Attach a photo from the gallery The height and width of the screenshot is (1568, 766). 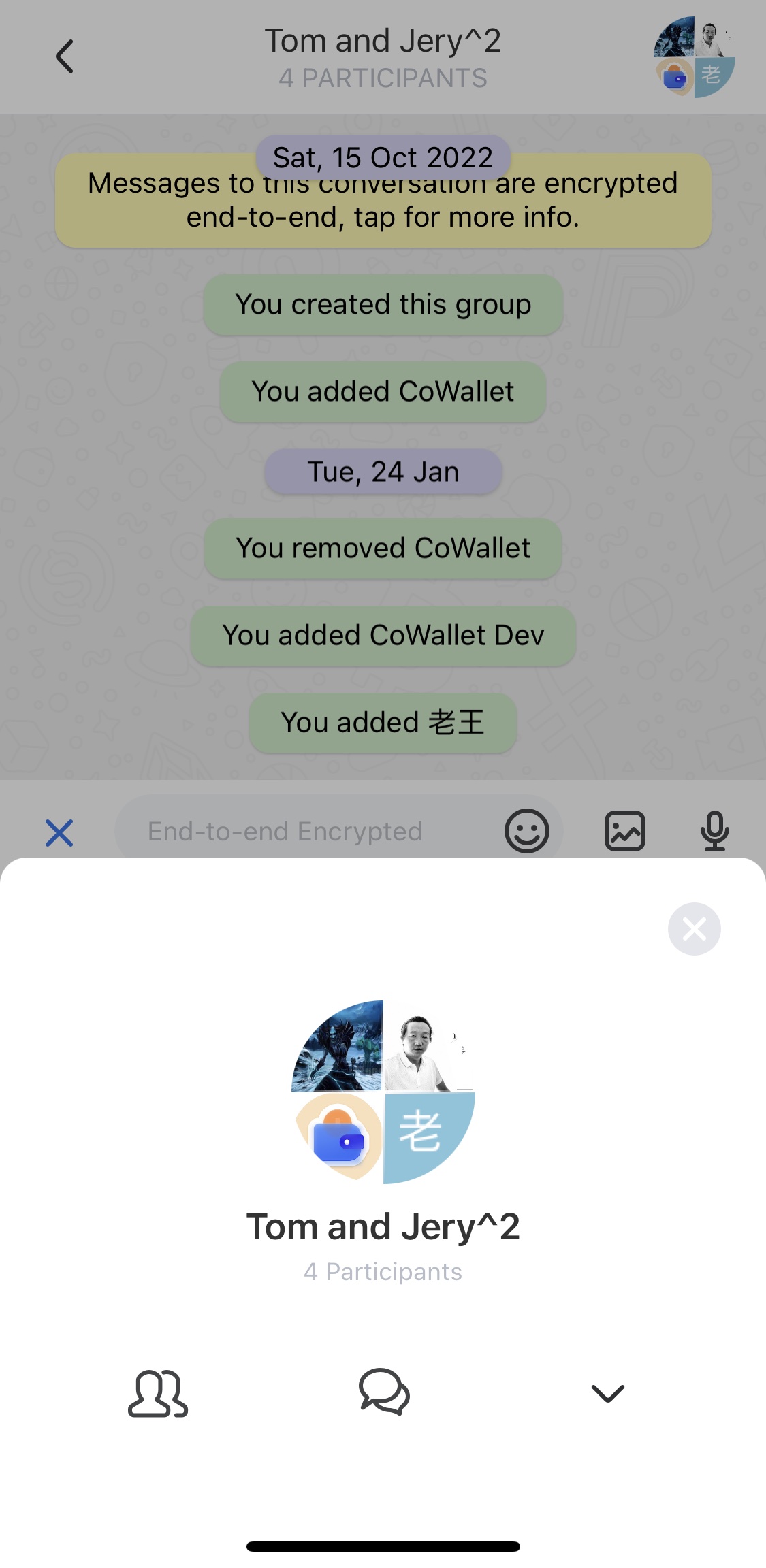(x=624, y=831)
